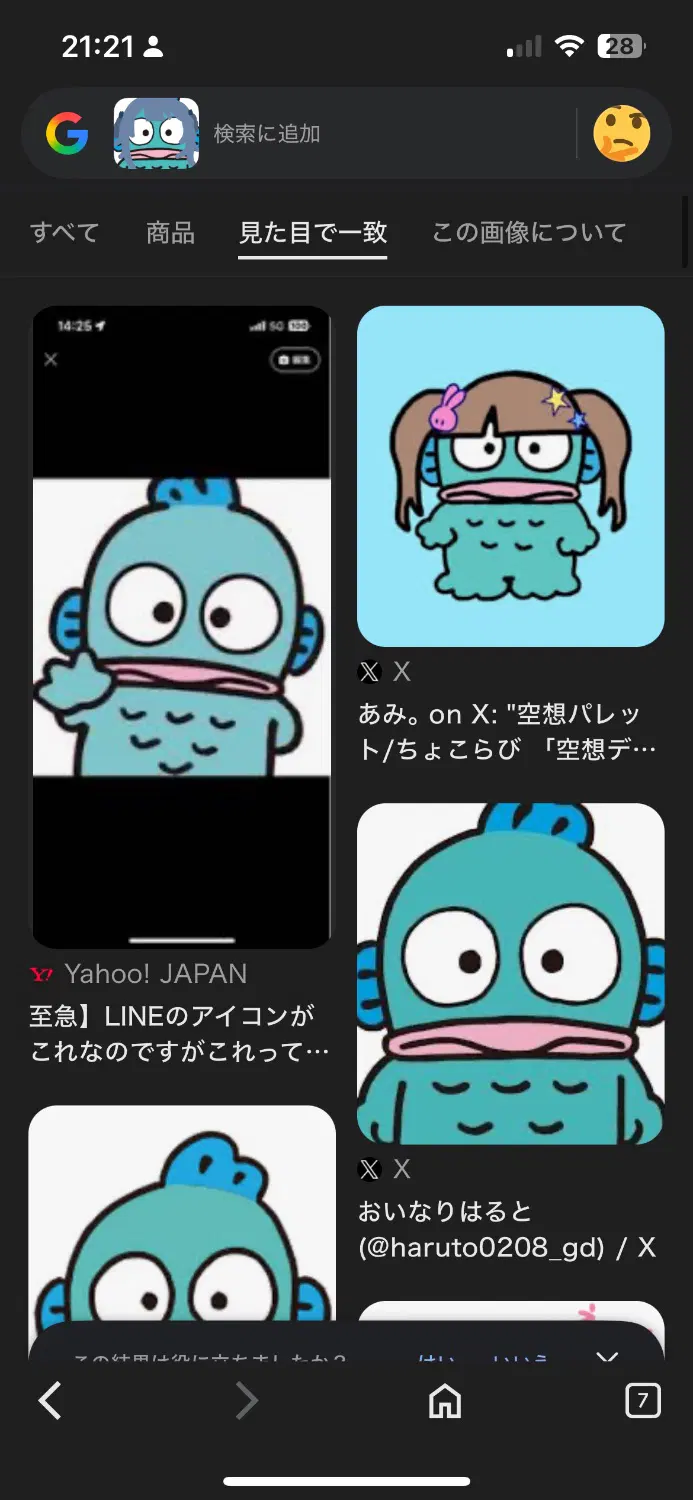Screen dimensions: 693x1500
Task: Open the Yahoo! JAPAN LINE icon result
Action: pos(181,627)
